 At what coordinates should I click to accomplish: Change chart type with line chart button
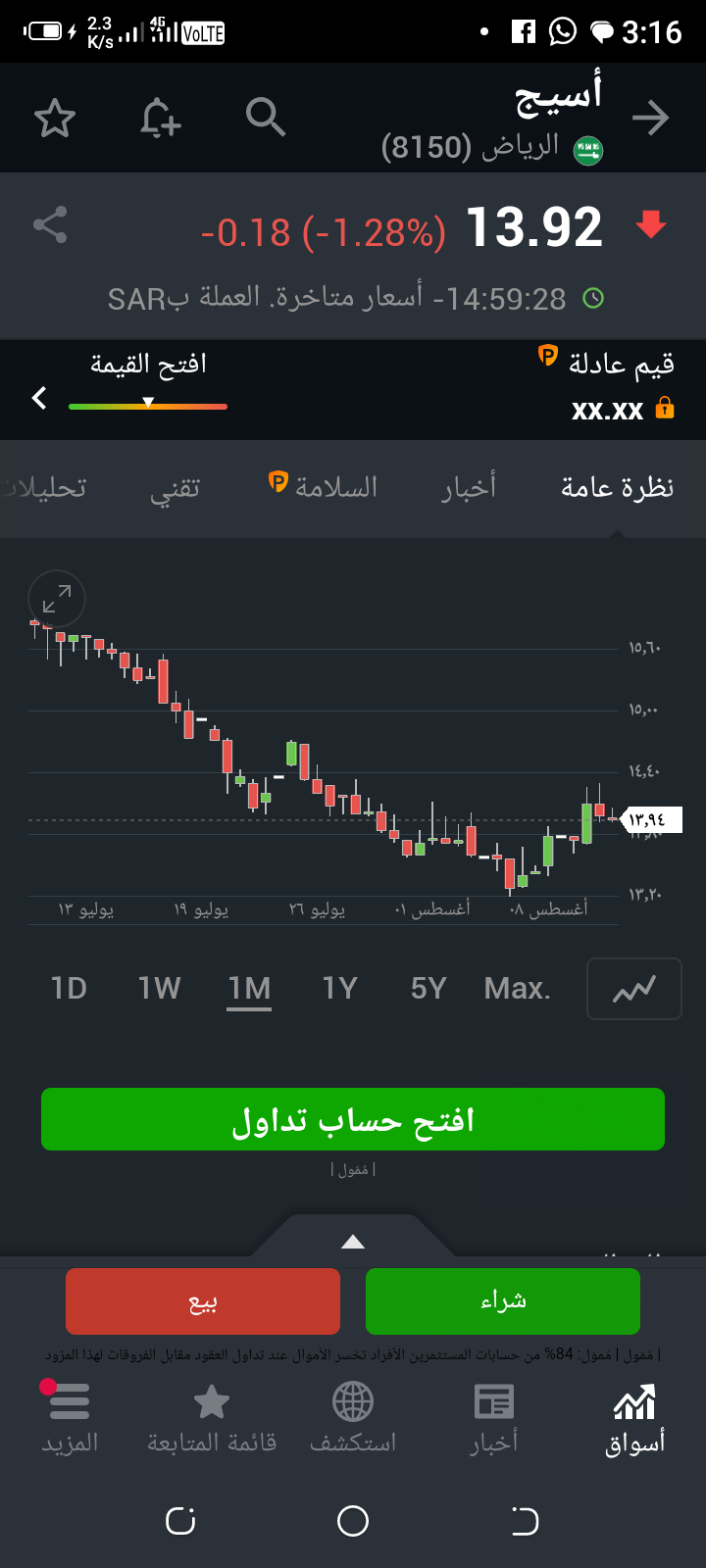coord(634,989)
